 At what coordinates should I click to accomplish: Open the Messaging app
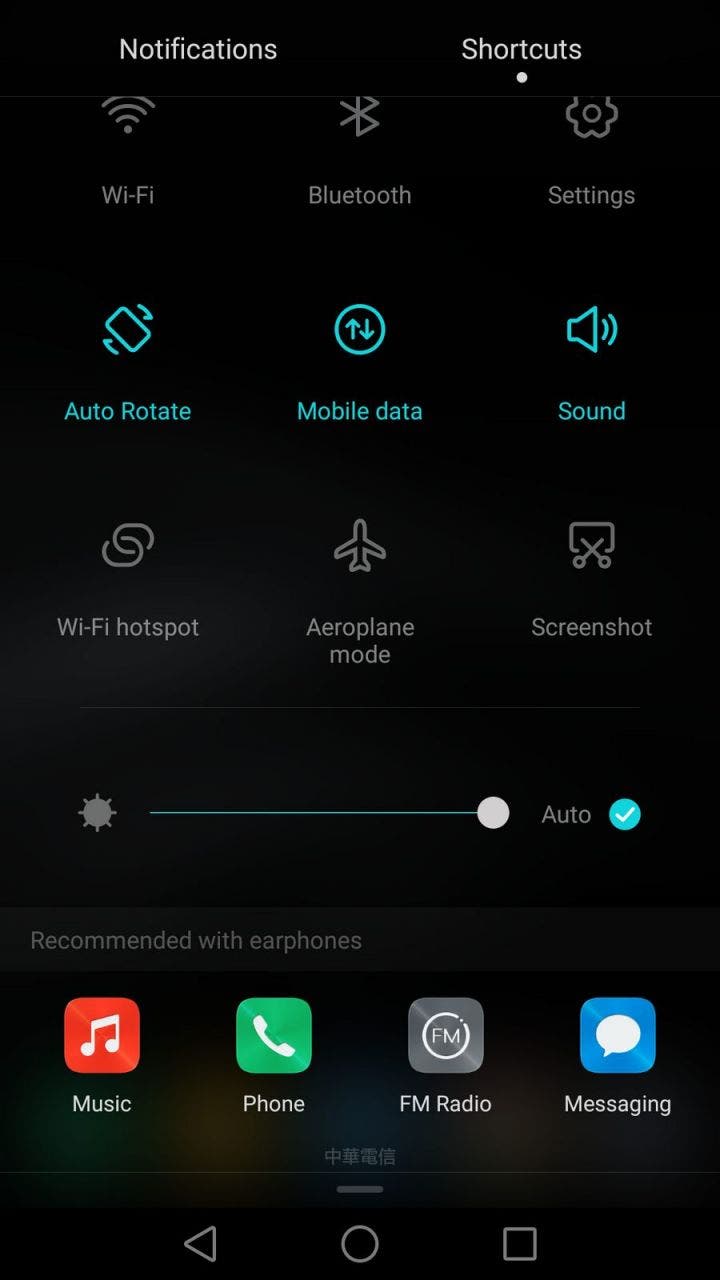(x=618, y=1056)
